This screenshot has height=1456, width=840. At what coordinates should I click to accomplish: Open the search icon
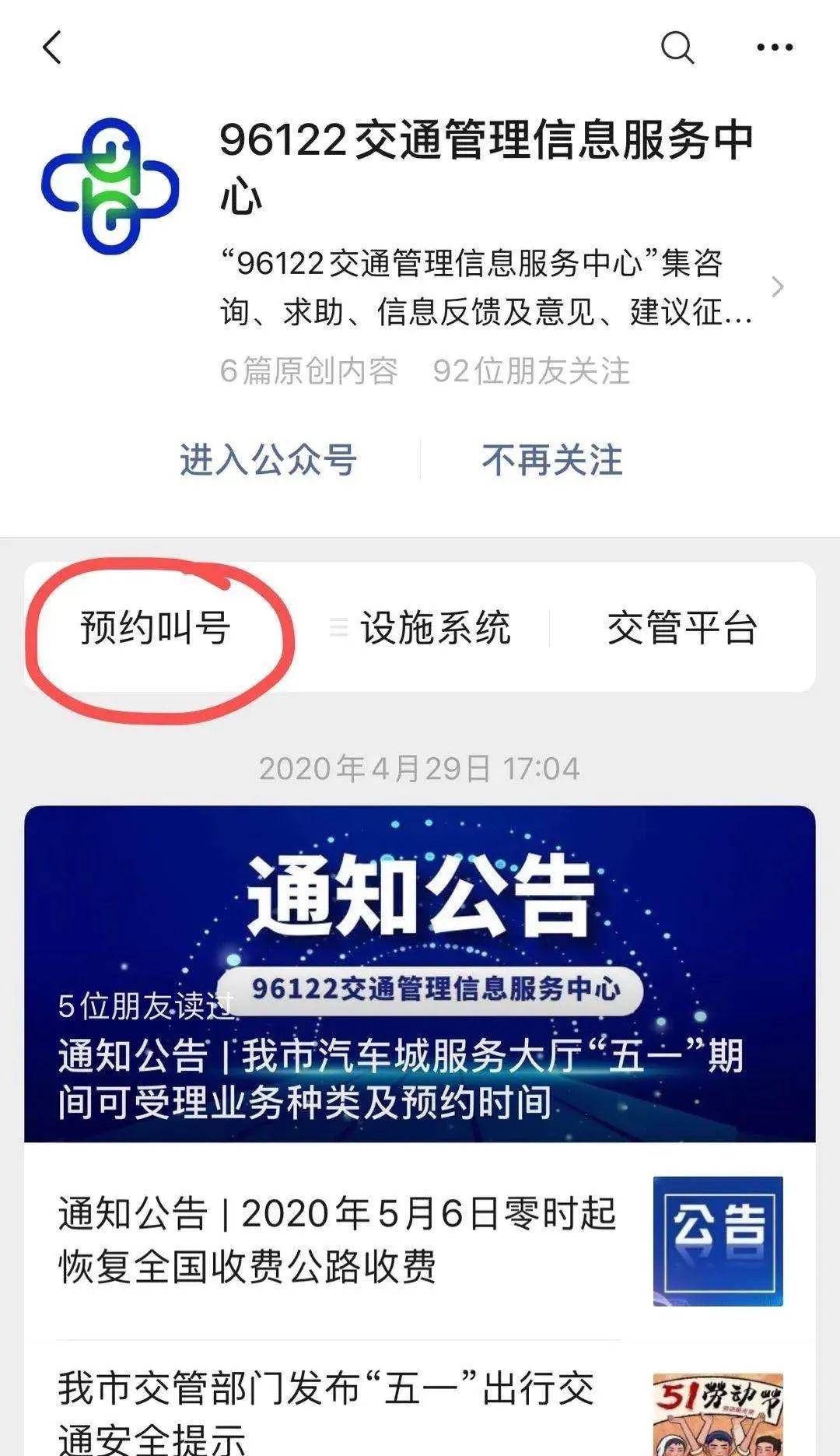click(x=679, y=48)
